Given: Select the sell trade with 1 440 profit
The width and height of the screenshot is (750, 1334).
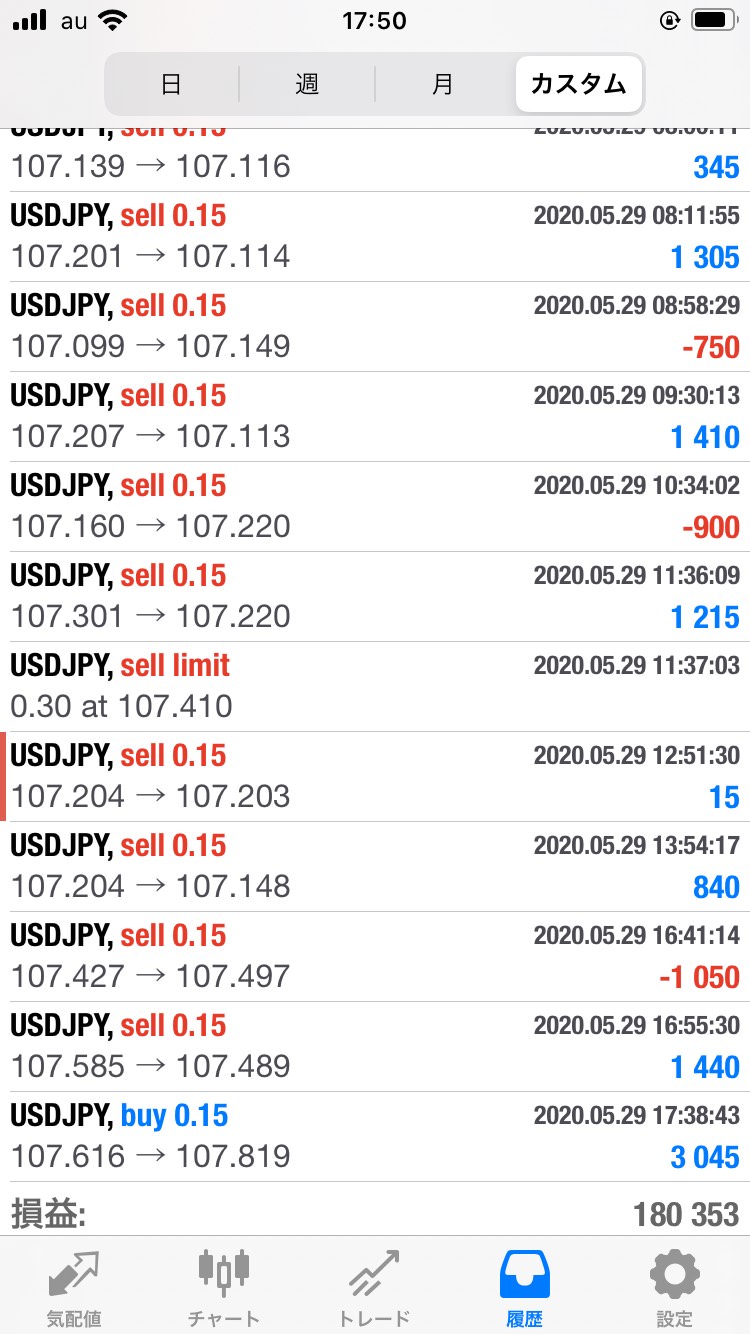Looking at the screenshot, I should 375,1047.
